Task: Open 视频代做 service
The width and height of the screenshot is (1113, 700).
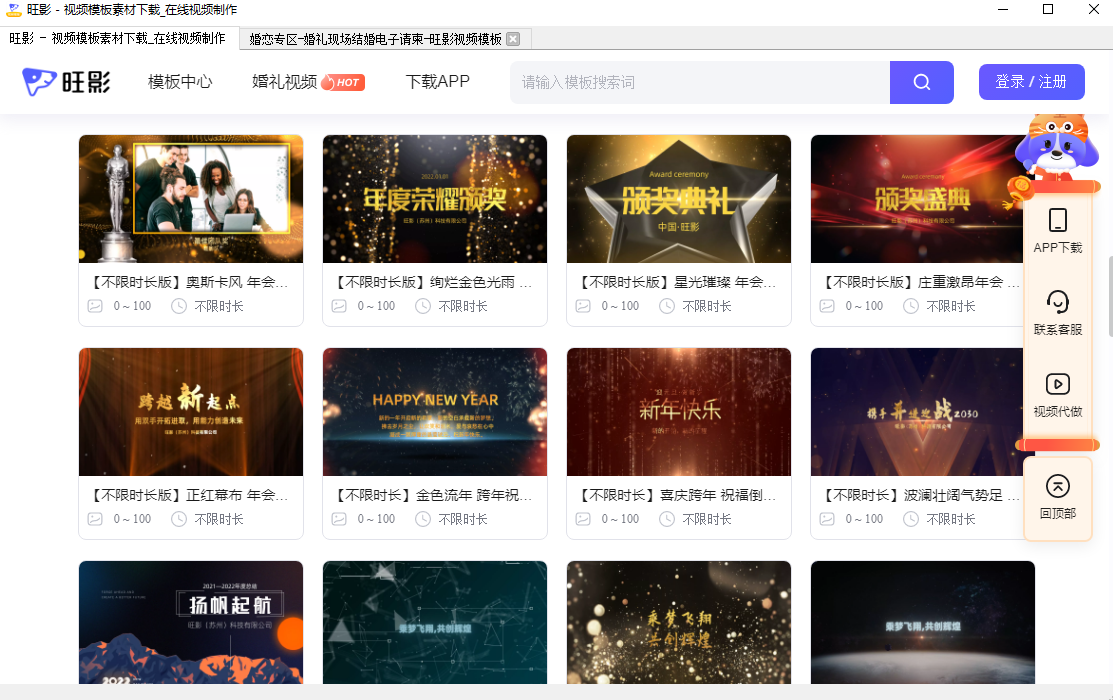Action: [1057, 395]
